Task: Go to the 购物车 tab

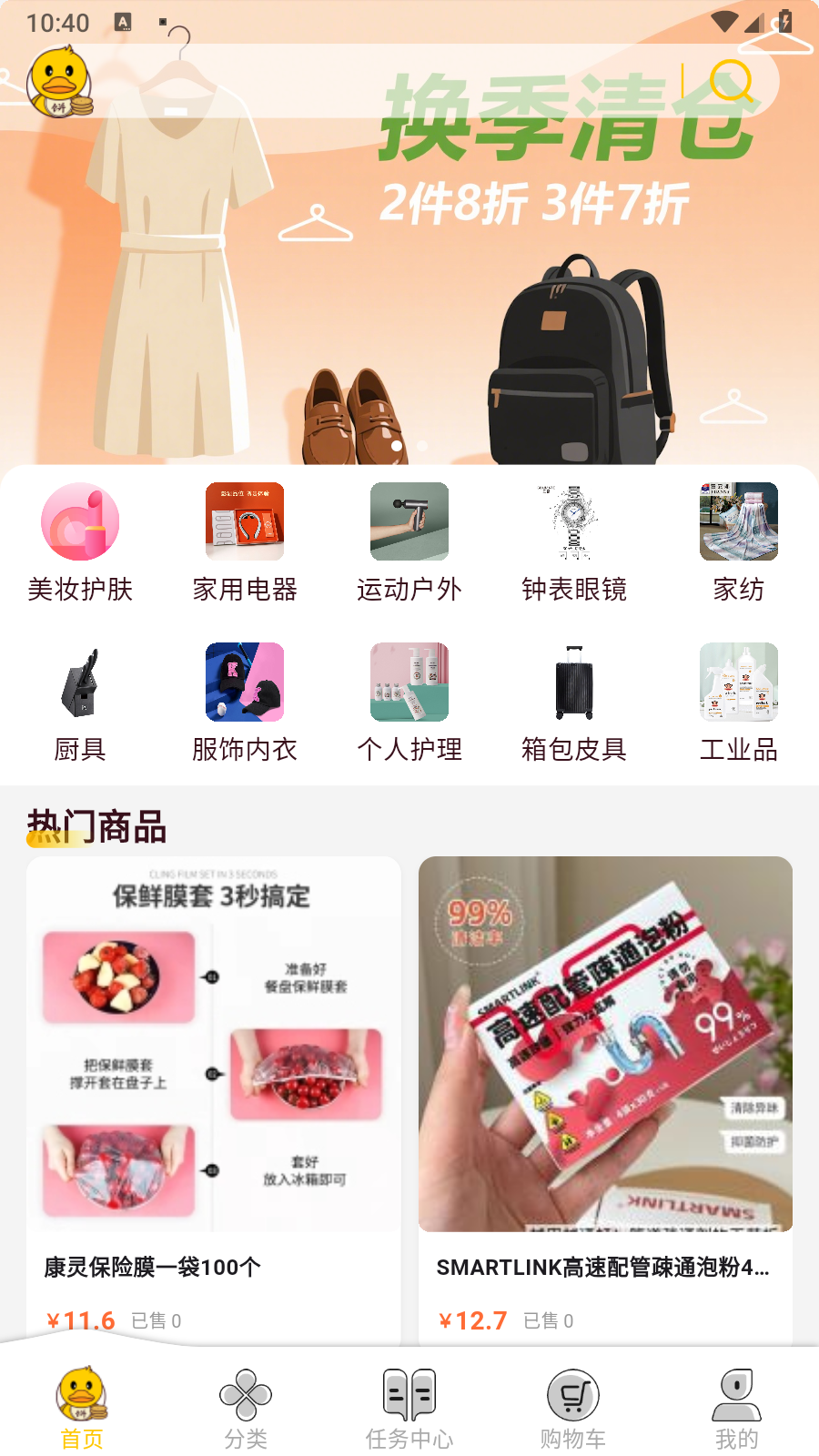Action: tap(572, 1408)
